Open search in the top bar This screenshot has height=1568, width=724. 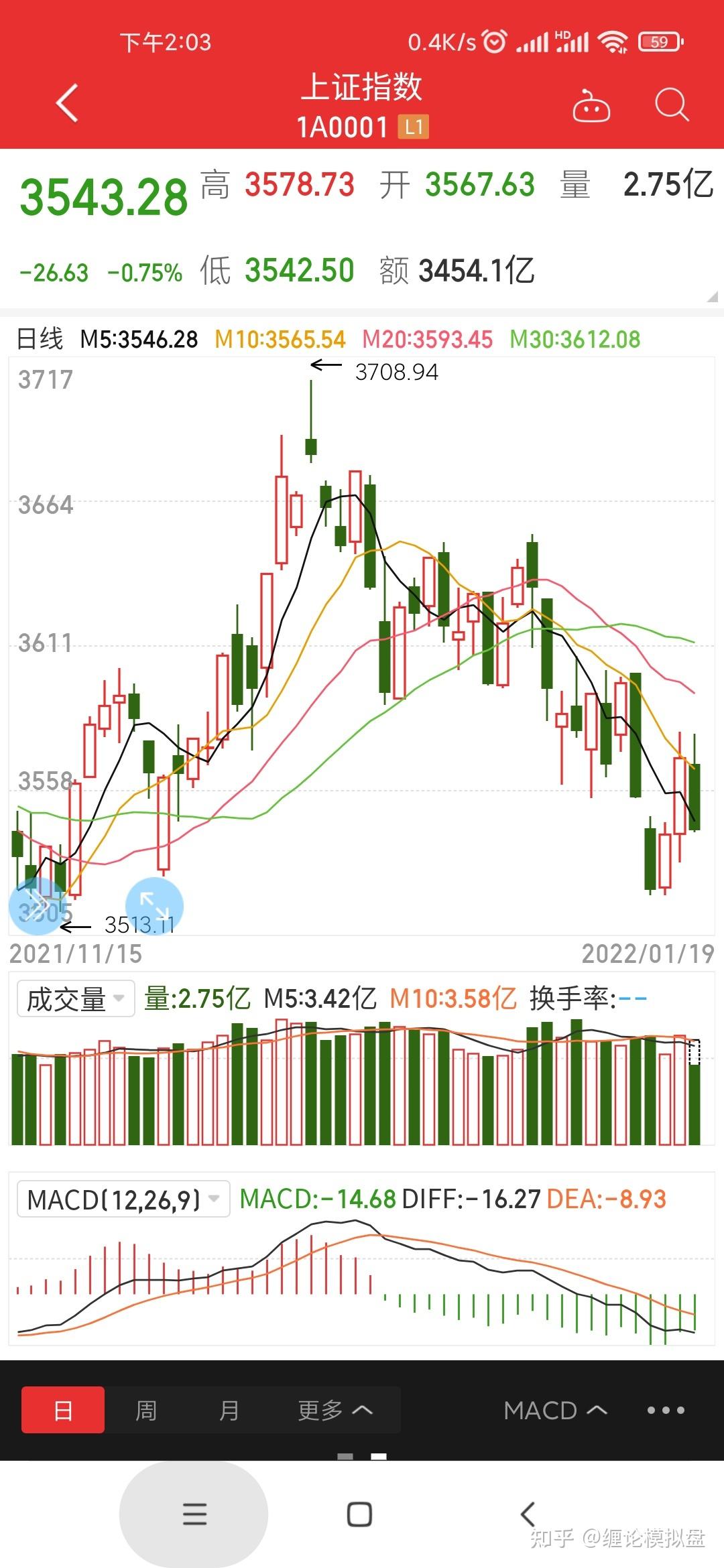pyautogui.click(x=672, y=105)
